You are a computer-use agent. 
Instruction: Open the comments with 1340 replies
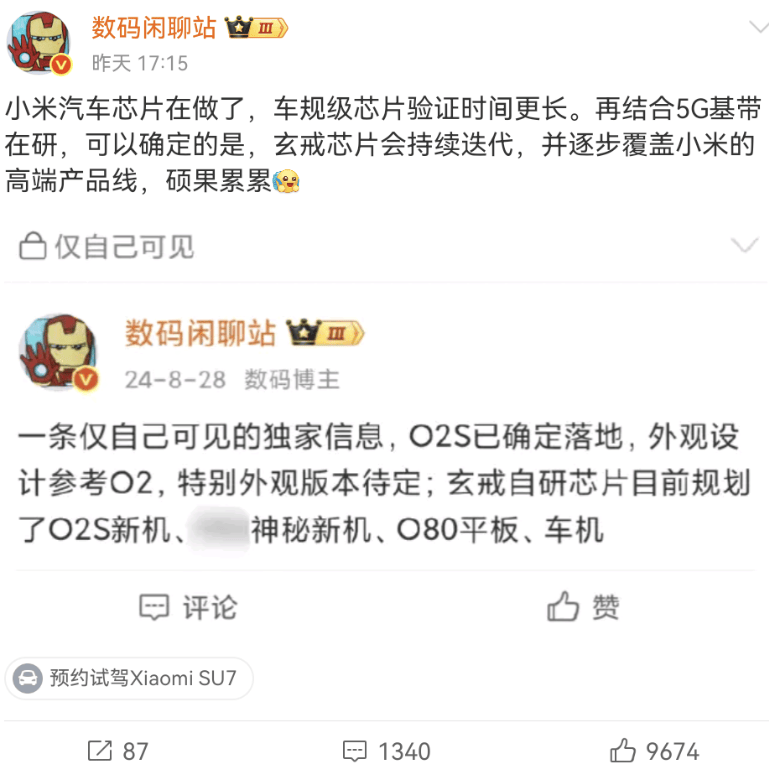[387, 751]
